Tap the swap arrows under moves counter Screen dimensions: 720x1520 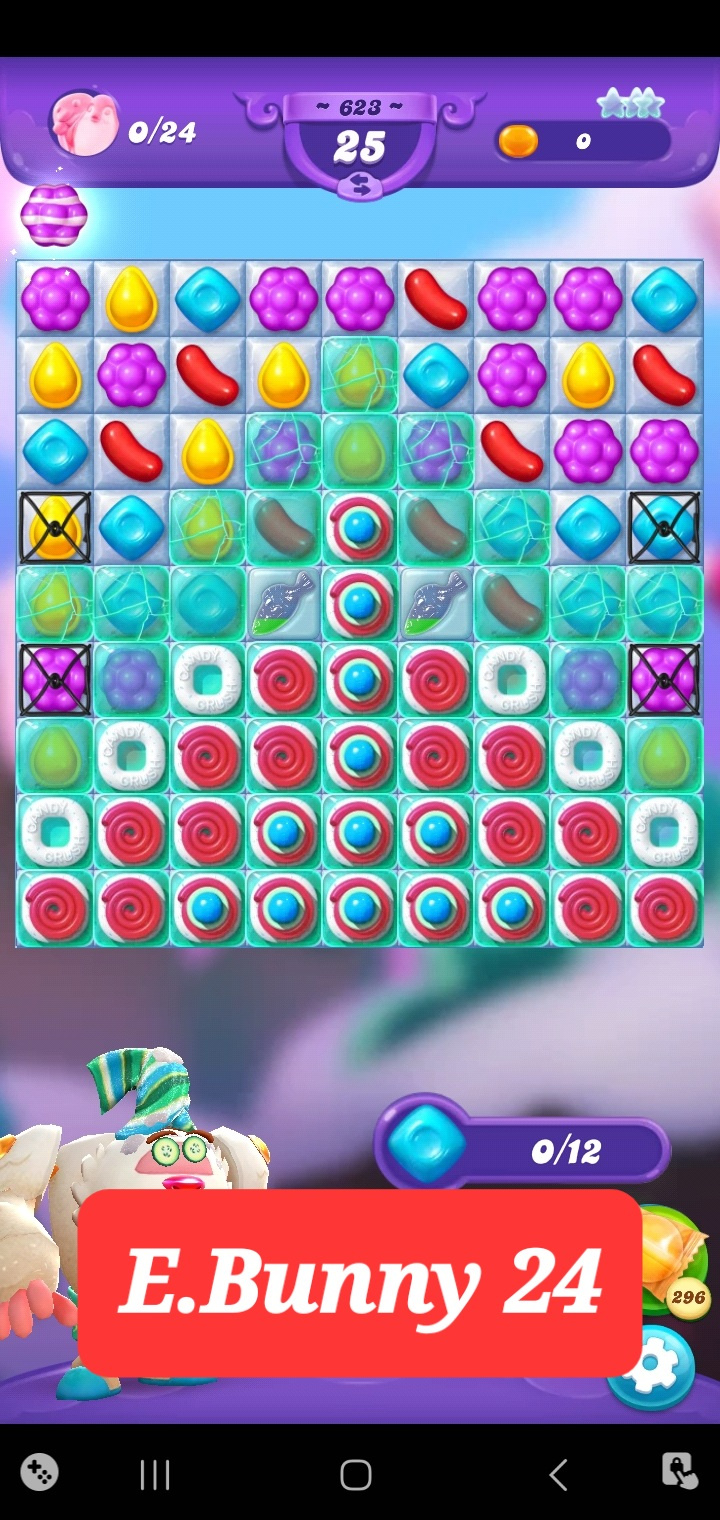pos(360,184)
